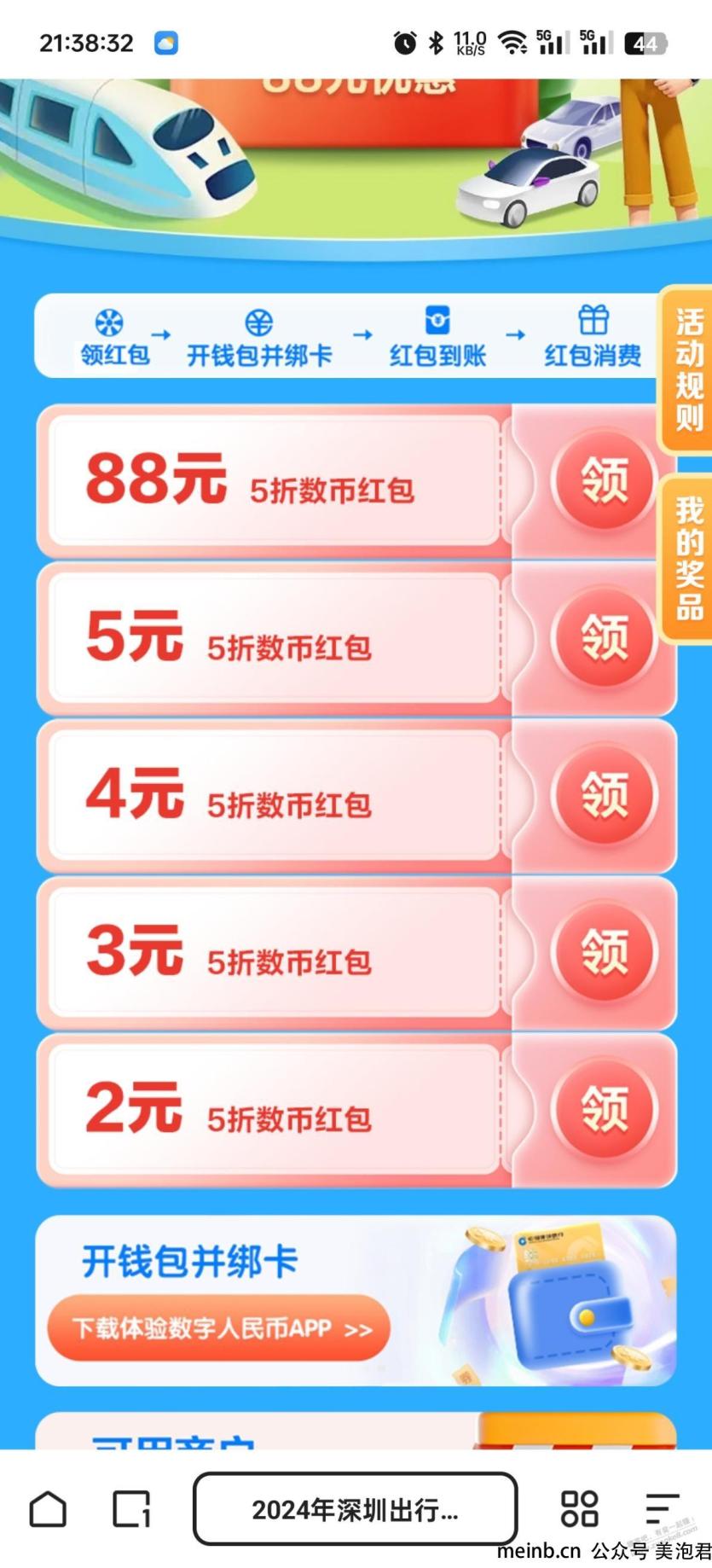Claim the 88元 digital currency red packet
The width and height of the screenshot is (712, 1568).
604,480
